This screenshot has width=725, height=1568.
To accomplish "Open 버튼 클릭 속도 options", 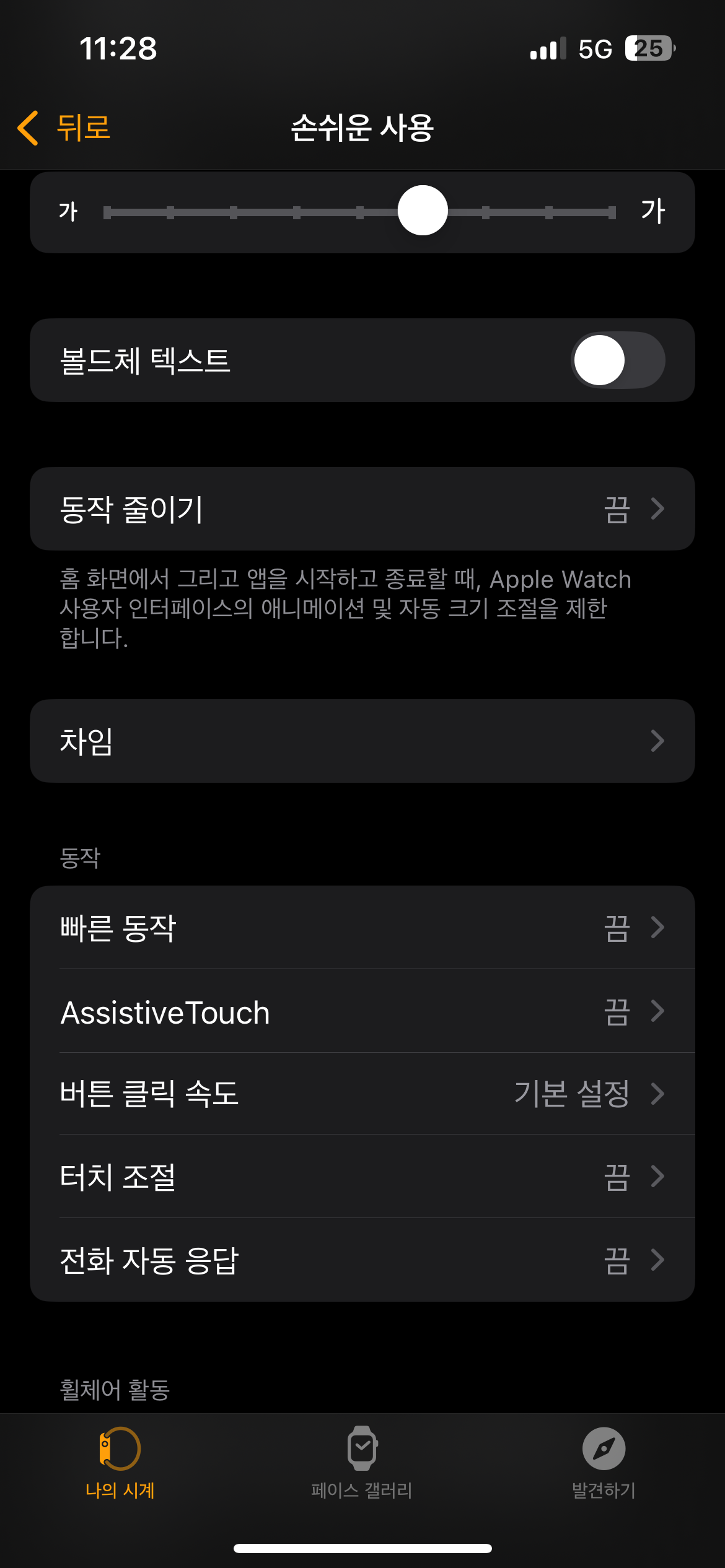I will pyautogui.click(x=362, y=1094).
